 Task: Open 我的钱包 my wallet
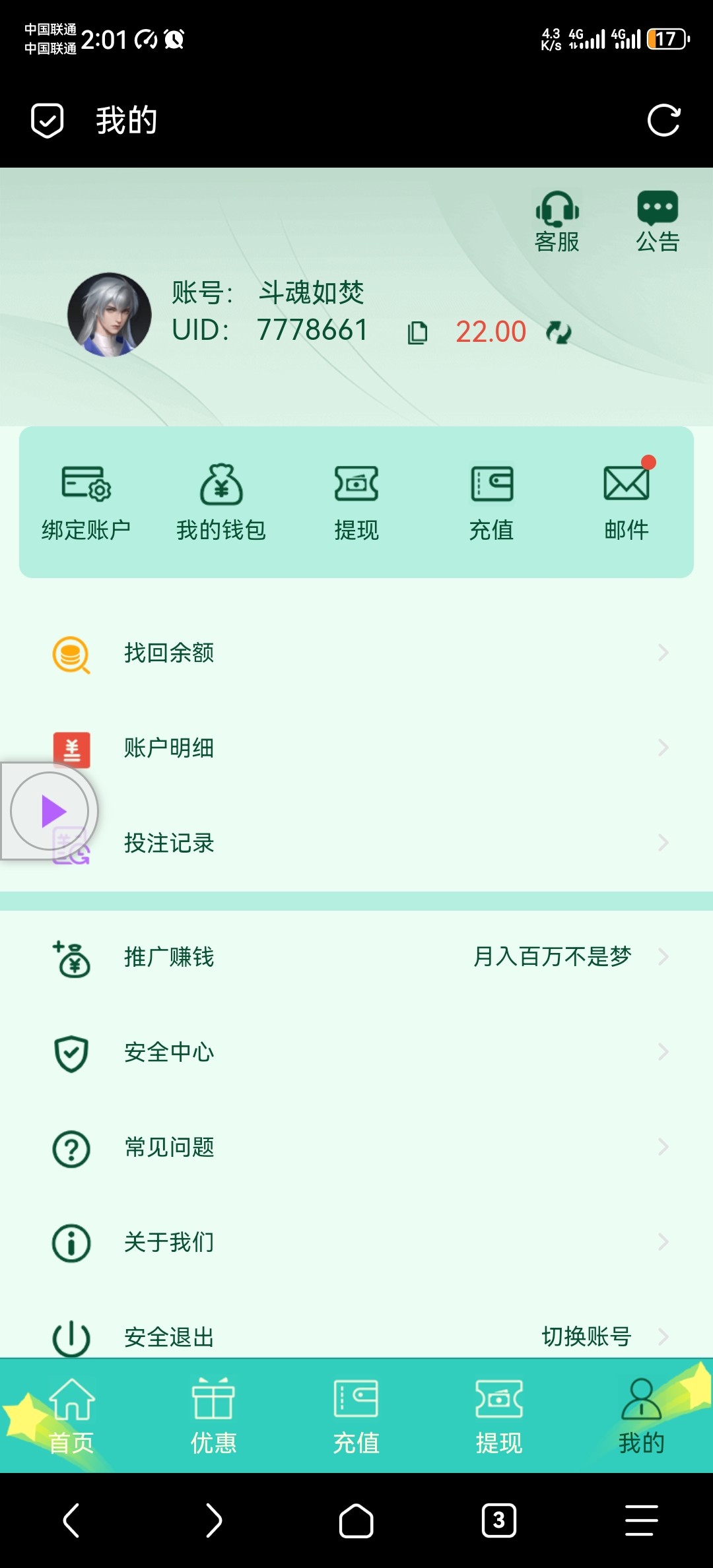coord(221,502)
